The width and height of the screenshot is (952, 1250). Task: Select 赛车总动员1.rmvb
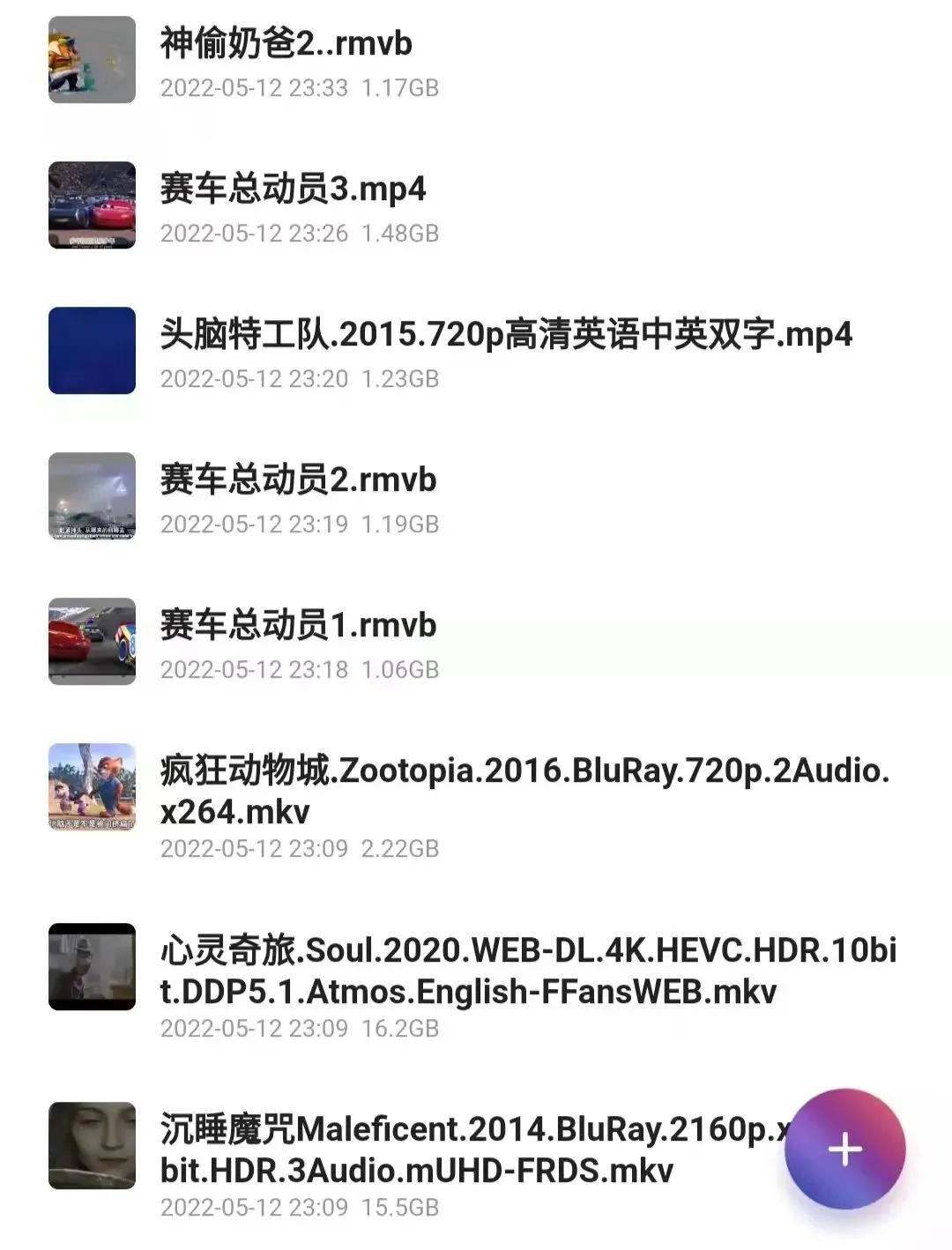[298, 626]
